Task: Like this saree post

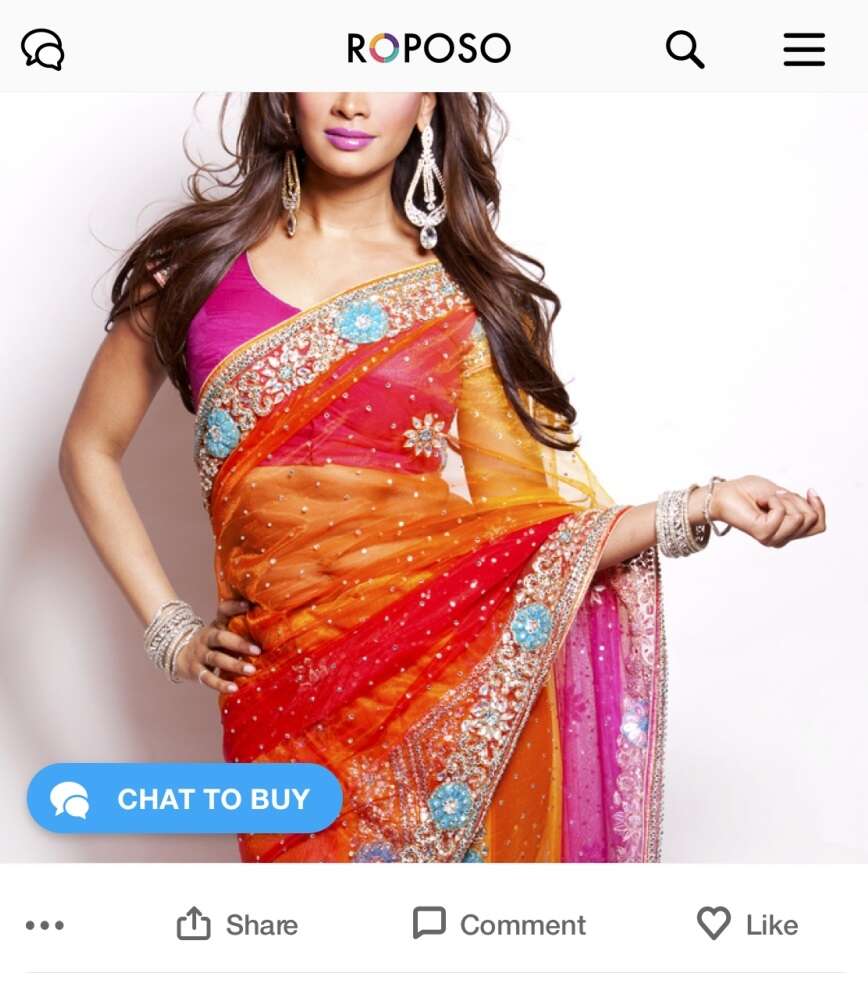Action: (x=747, y=925)
